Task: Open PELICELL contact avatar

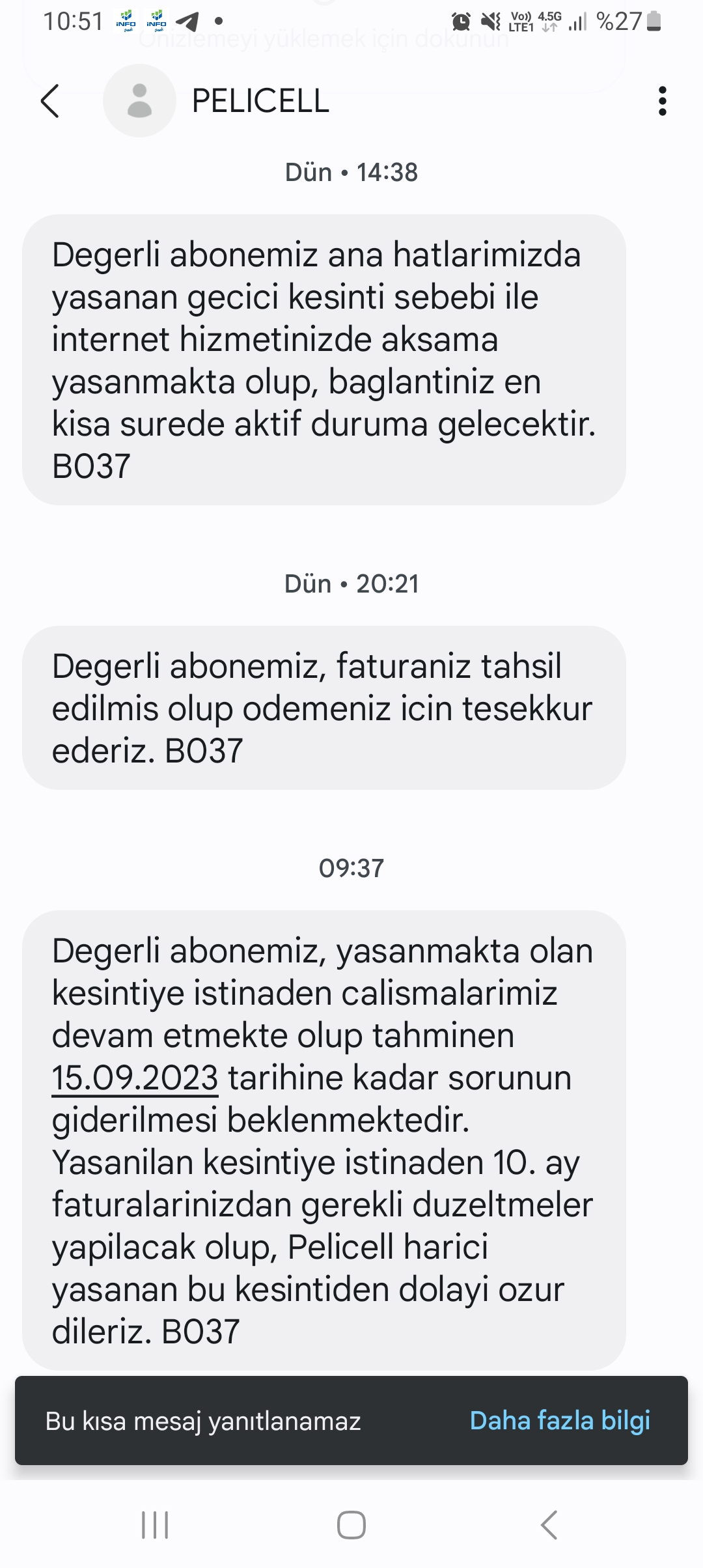Action: pos(139,101)
